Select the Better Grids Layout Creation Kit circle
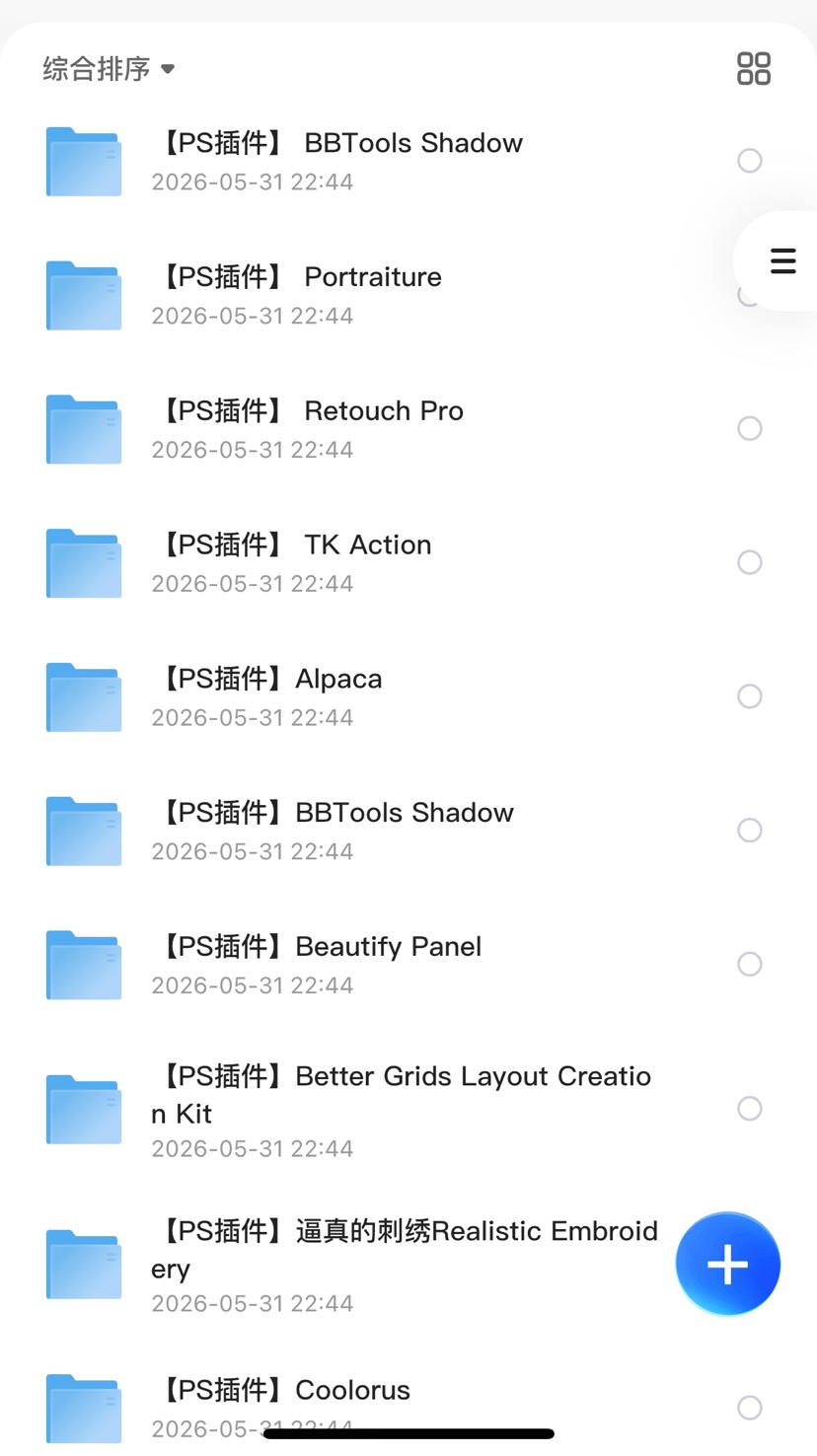Screen dimensions: 817x1456 (750, 1109)
